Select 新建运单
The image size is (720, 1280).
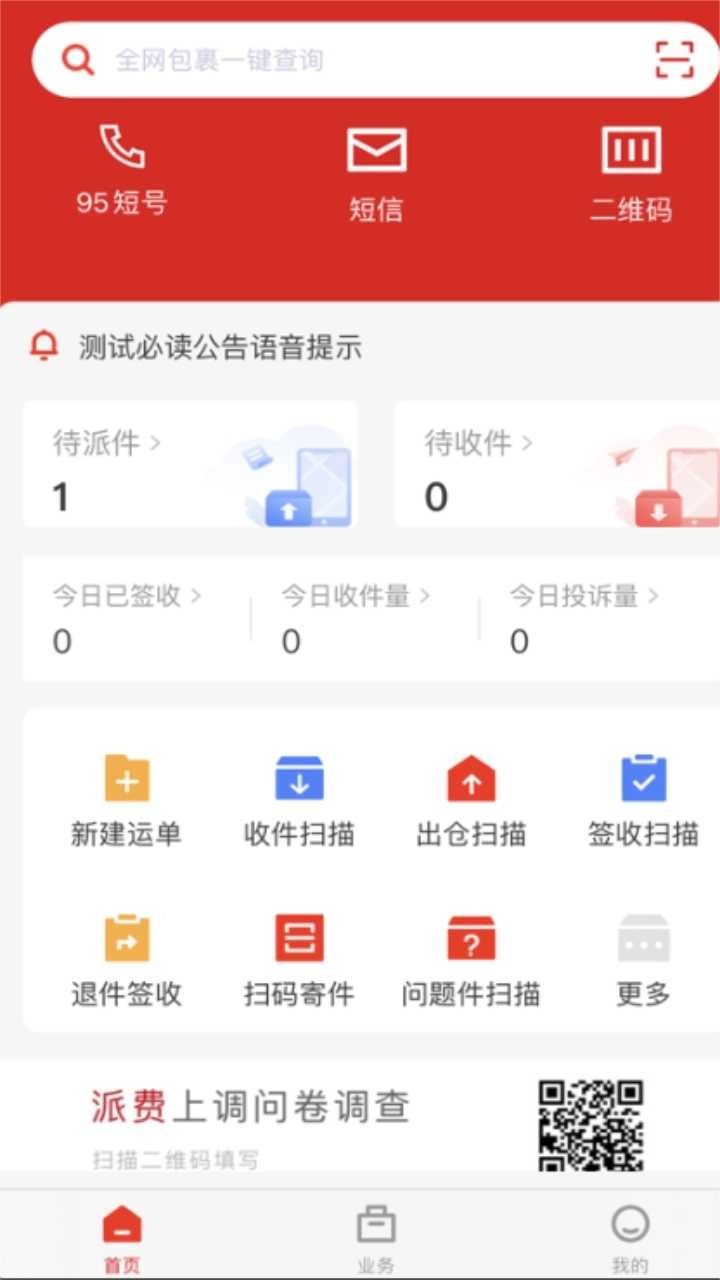click(x=127, y=801)
